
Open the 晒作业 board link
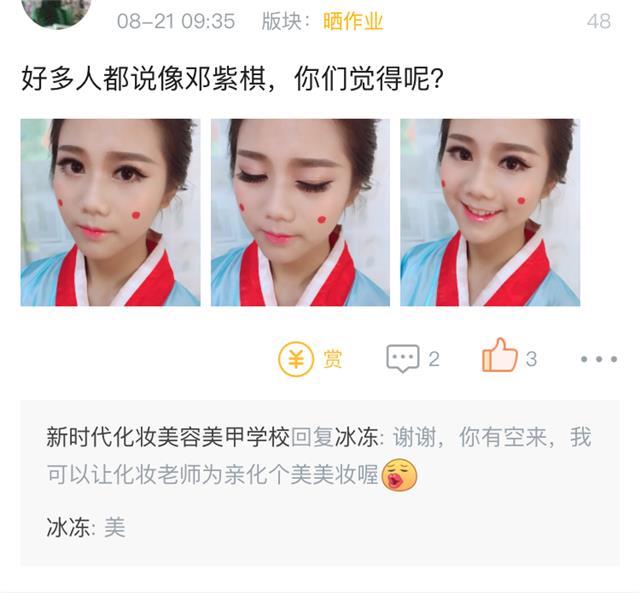coord(353,21)
